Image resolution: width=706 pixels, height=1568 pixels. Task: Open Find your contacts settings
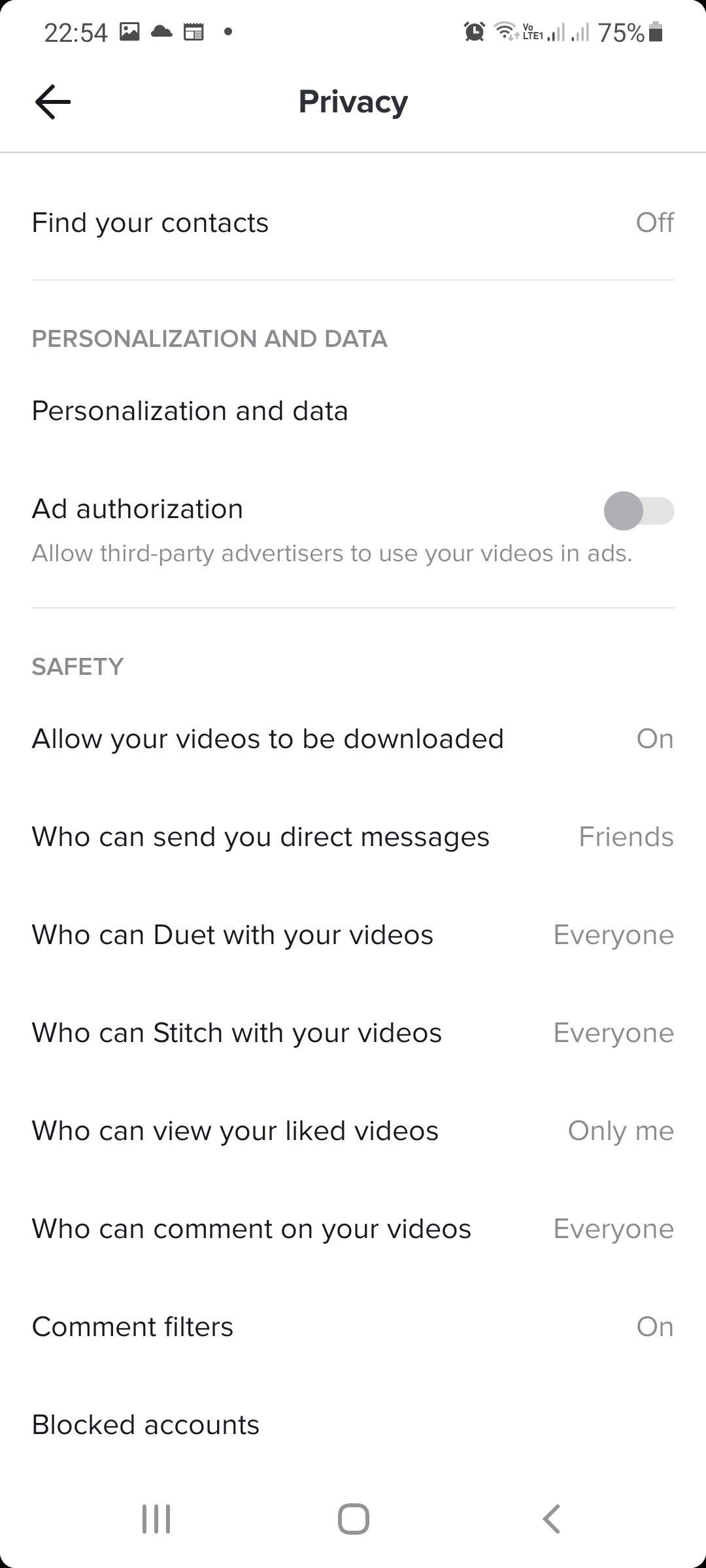(353, 222)
